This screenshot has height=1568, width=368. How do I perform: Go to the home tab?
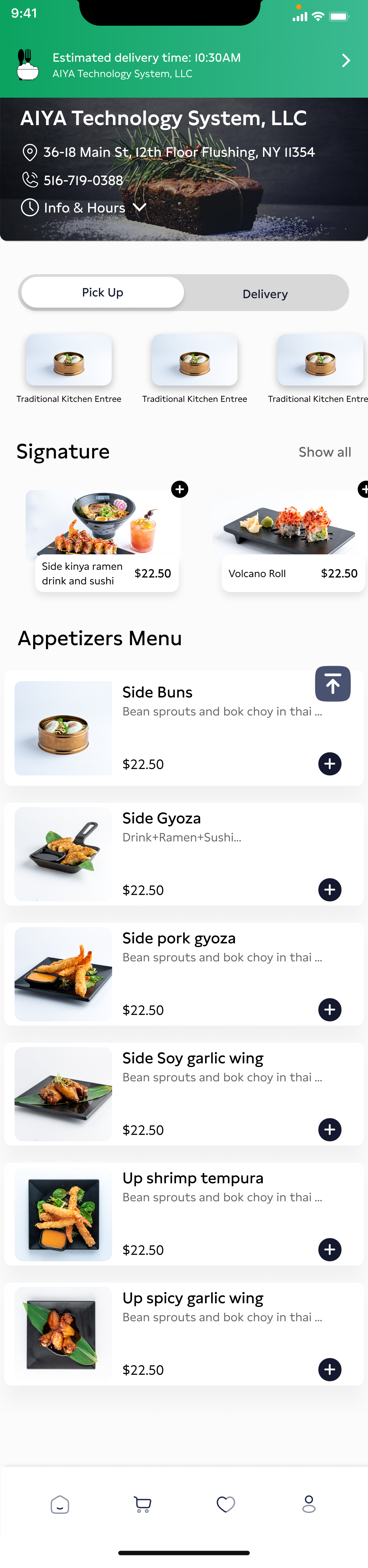point(60,1504)
